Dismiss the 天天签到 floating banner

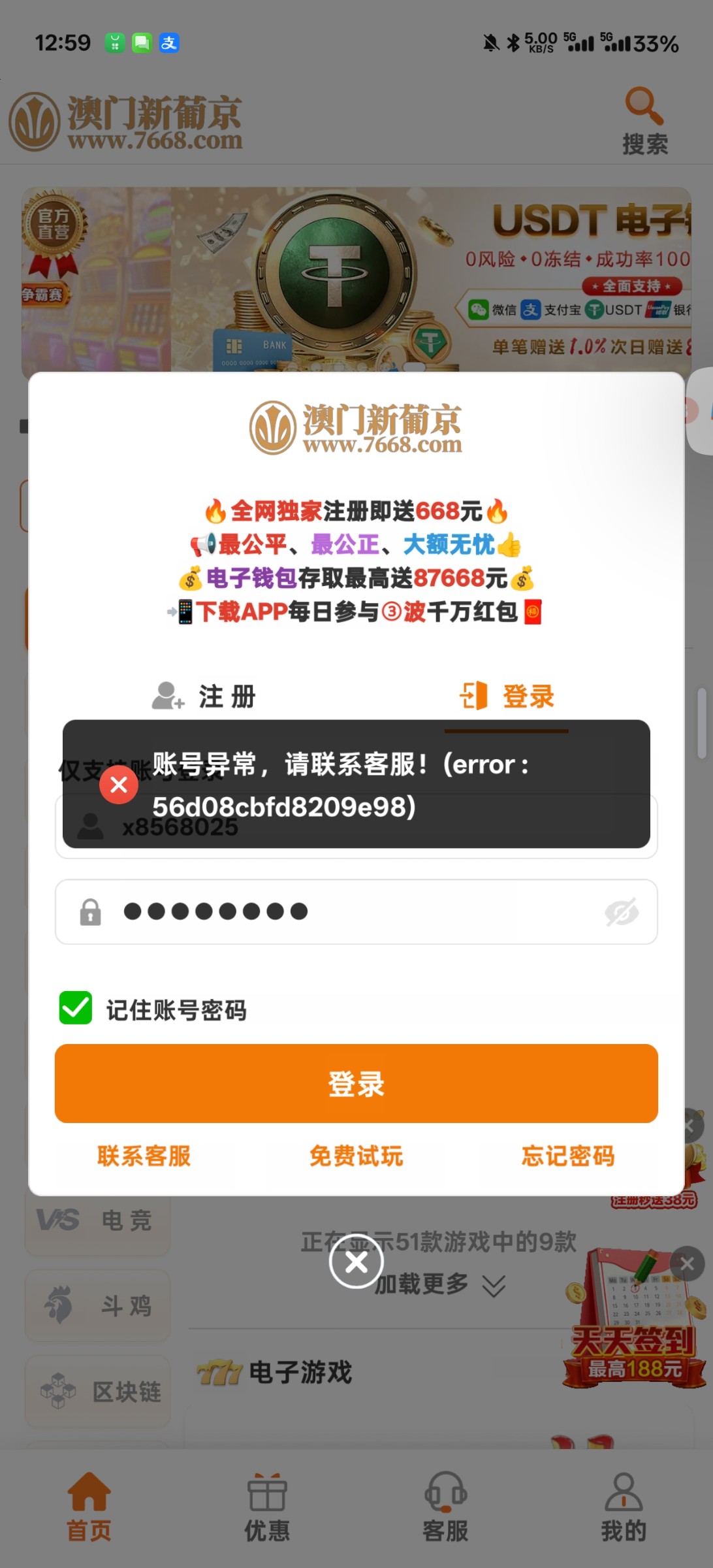pyautogui.click(x=687, y=1264)
